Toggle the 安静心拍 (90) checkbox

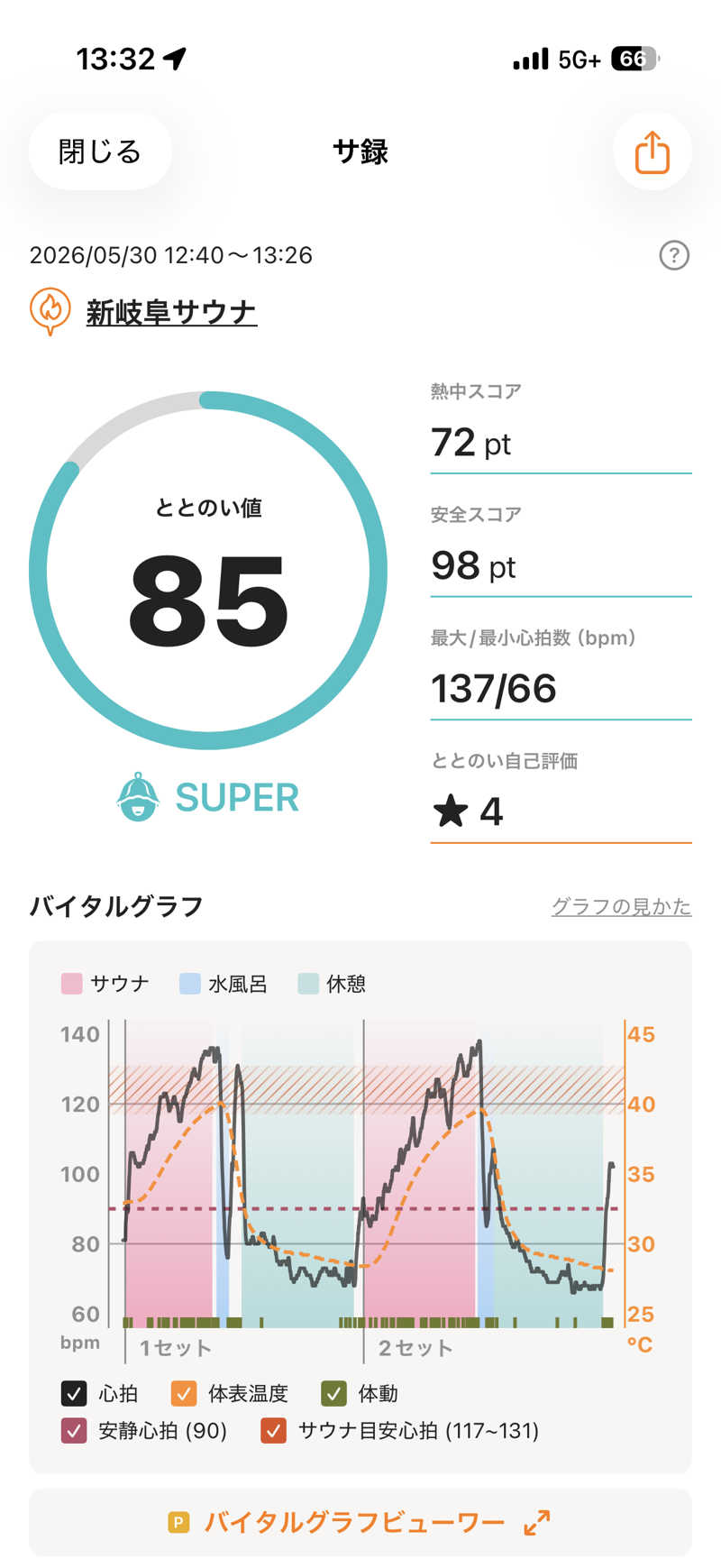click(74, 1430)
